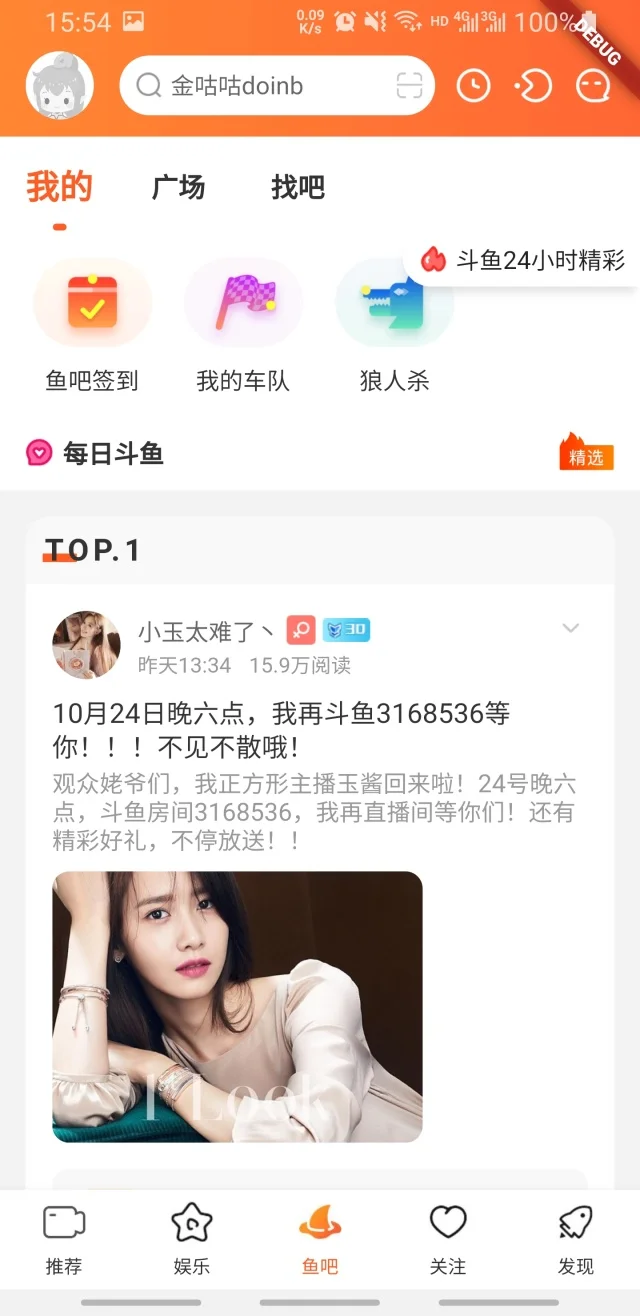Open the profile avatar in the header
This screenshot has width=640, height=1316.
(x=60, y=86)
